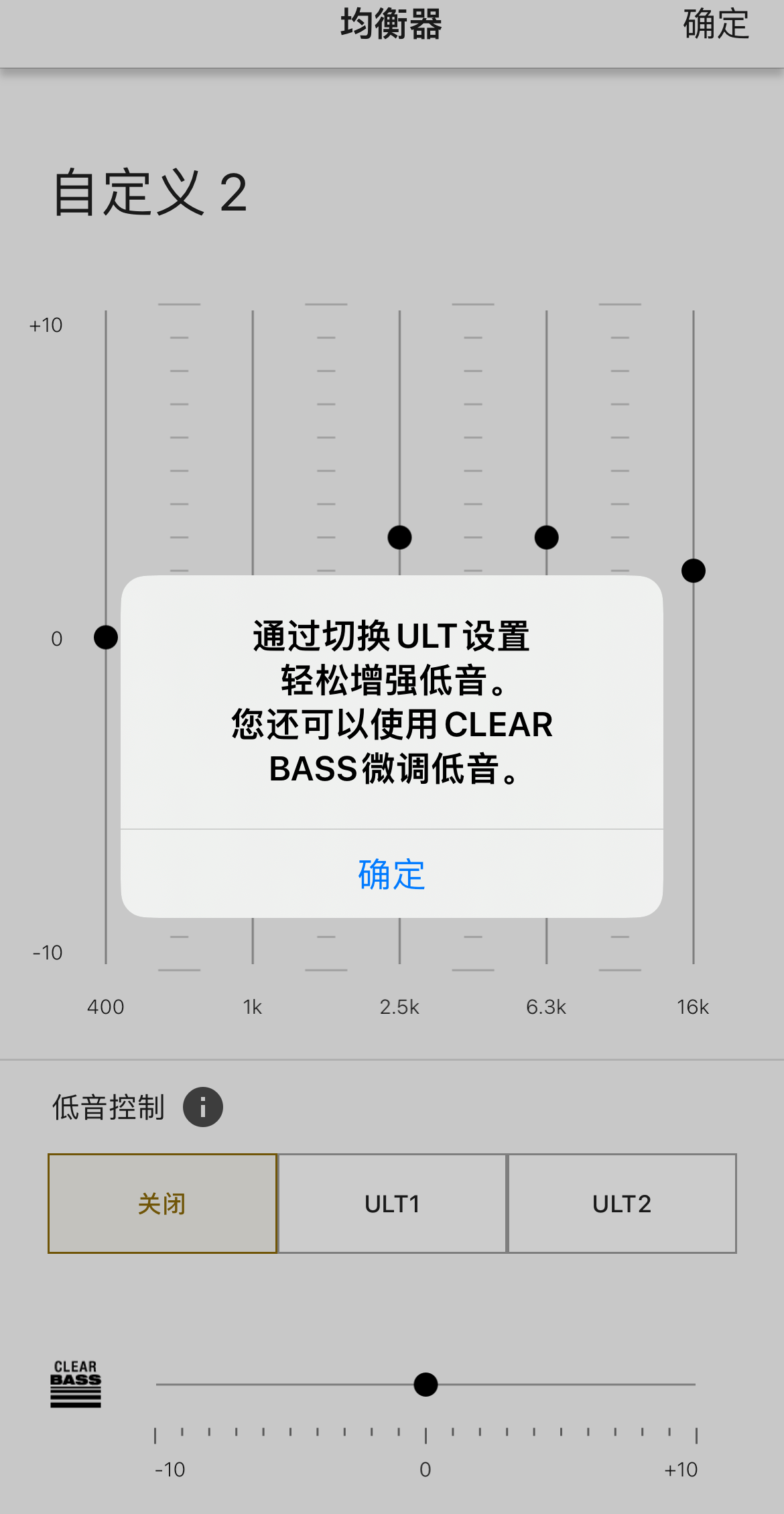Tap the 6.3k band slider handle
Screen dimensions: 784x1514
pyautogui.click(x=547, y=537)
